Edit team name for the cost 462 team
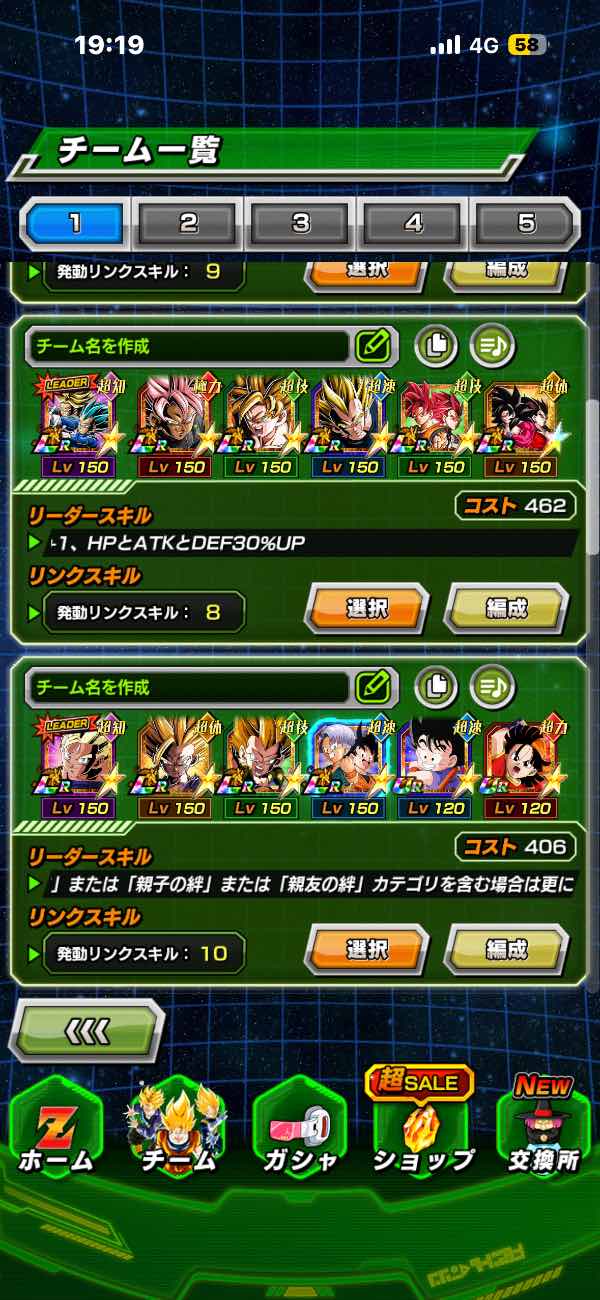The width and height of the screenshot is (600, 1300). tap(372, 346)
